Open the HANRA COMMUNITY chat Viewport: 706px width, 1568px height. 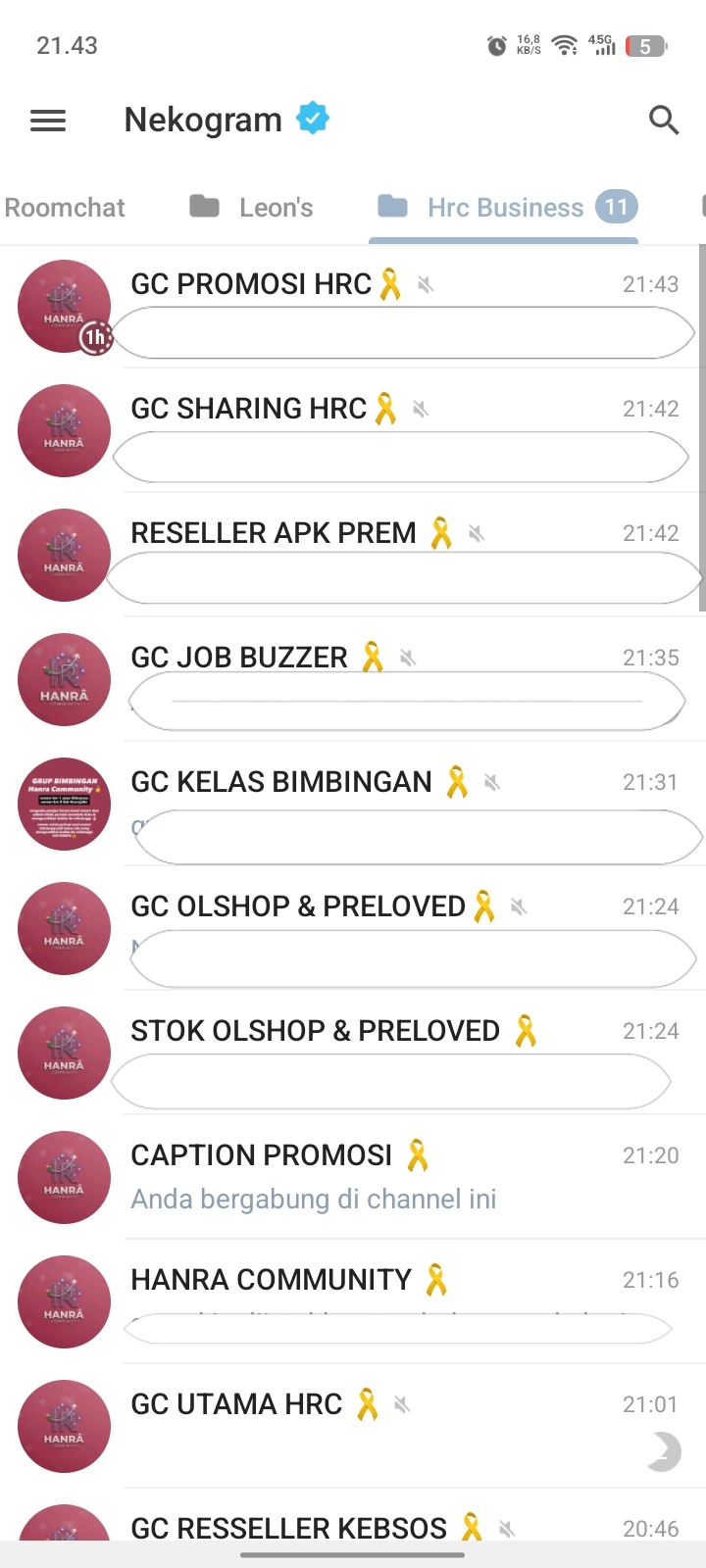coord(353,1302)
